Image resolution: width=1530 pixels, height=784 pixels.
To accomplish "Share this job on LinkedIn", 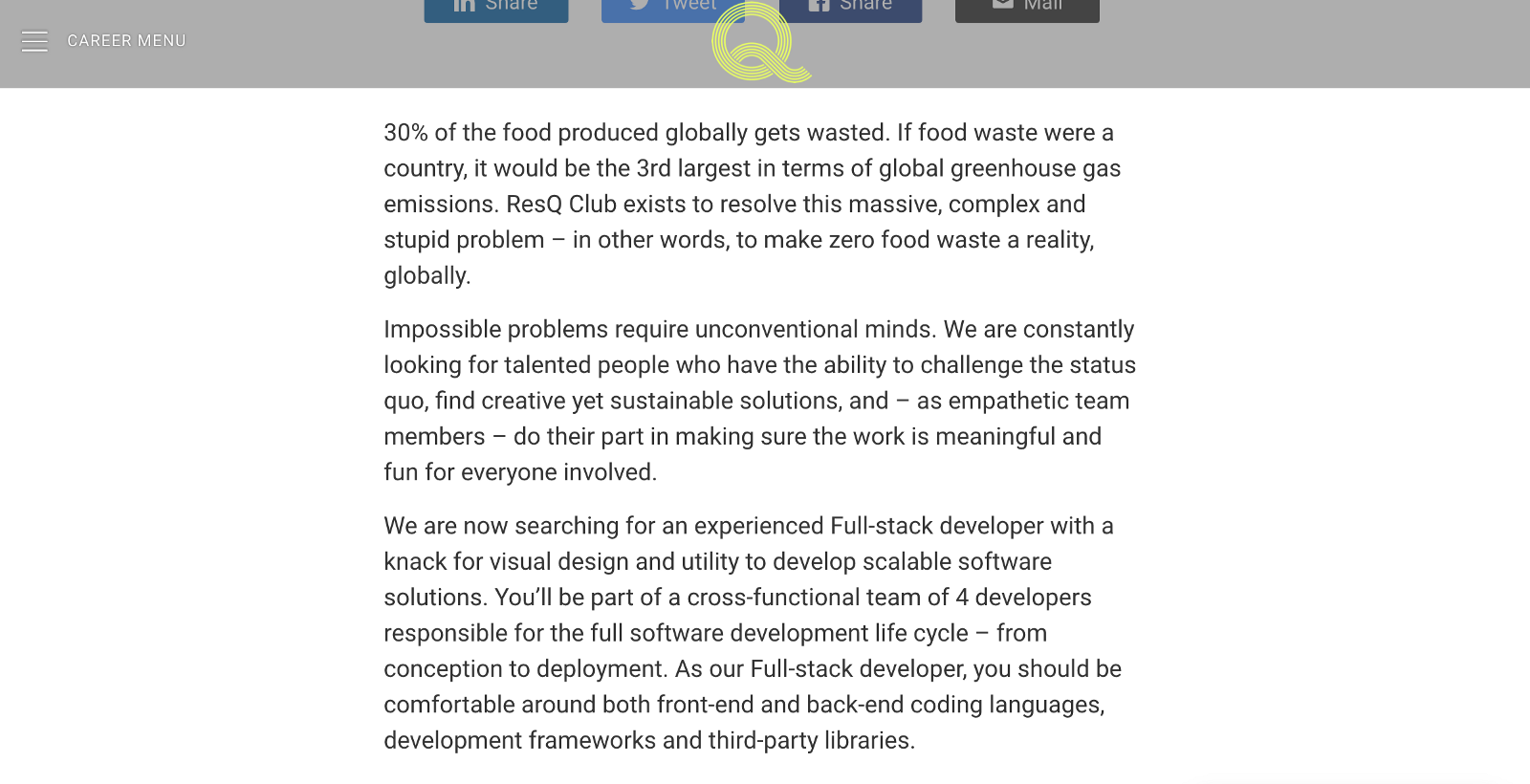I will click(x=495, y=9).
